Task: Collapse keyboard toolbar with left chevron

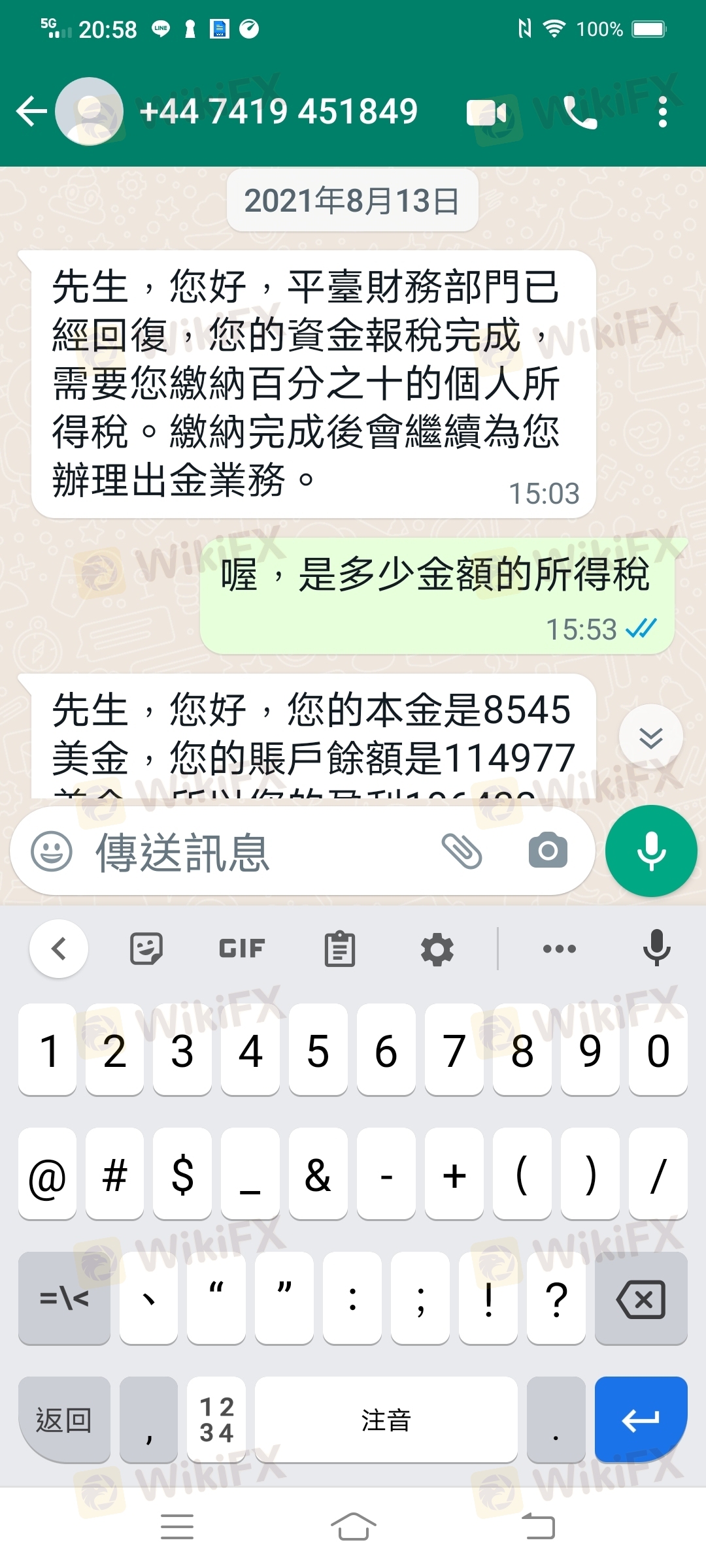Action: 59,949
